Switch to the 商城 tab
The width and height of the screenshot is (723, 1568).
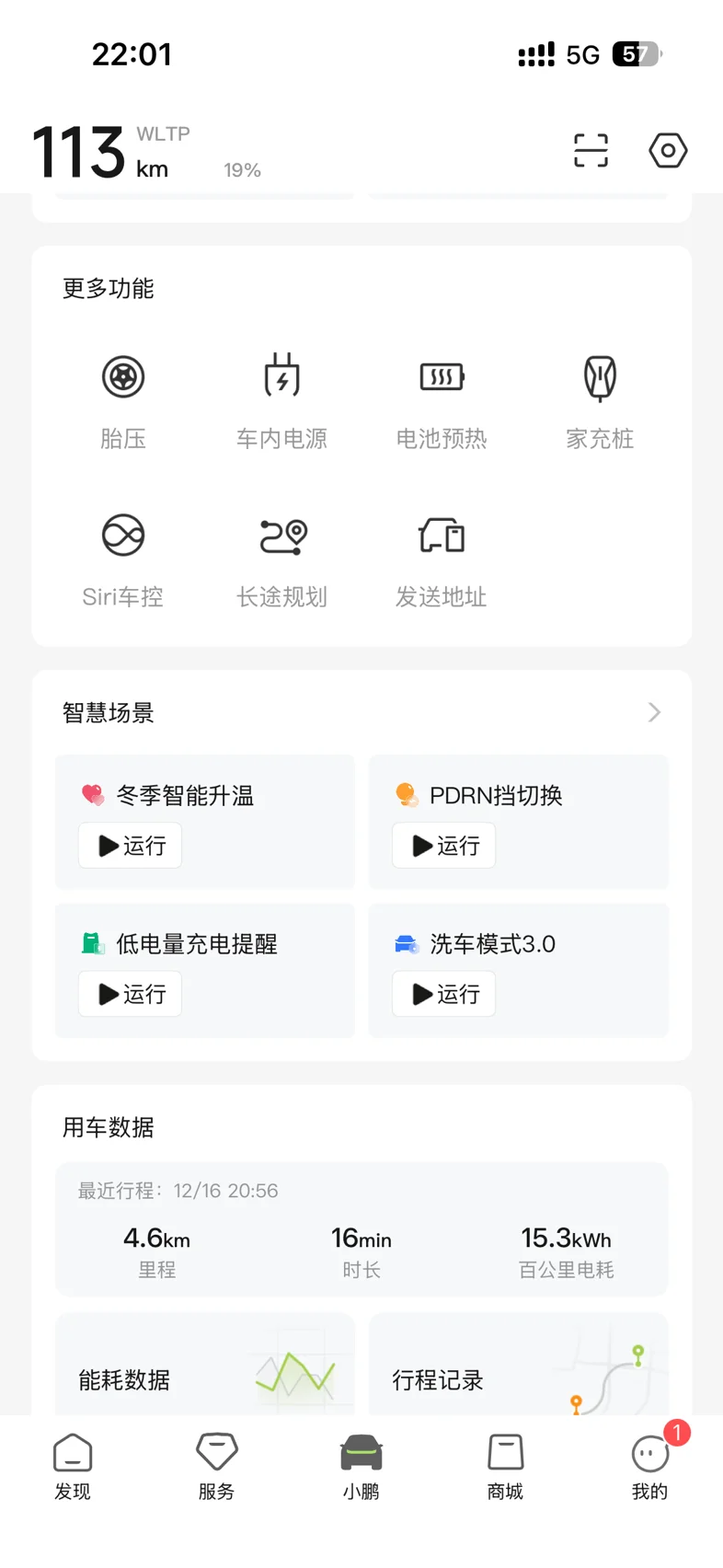505,1467
